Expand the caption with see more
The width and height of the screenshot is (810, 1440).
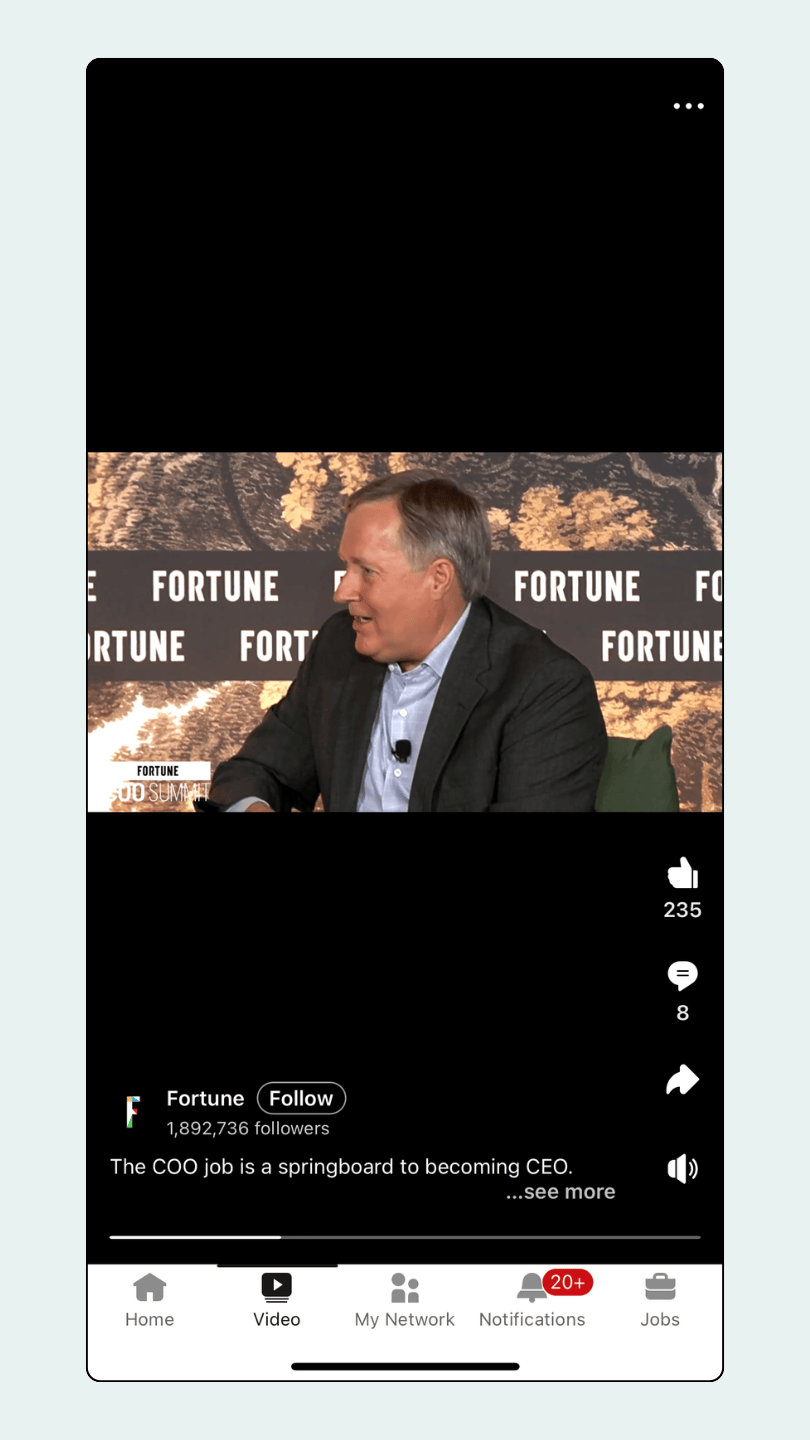pyautogui.click(x=560, y=1191)
